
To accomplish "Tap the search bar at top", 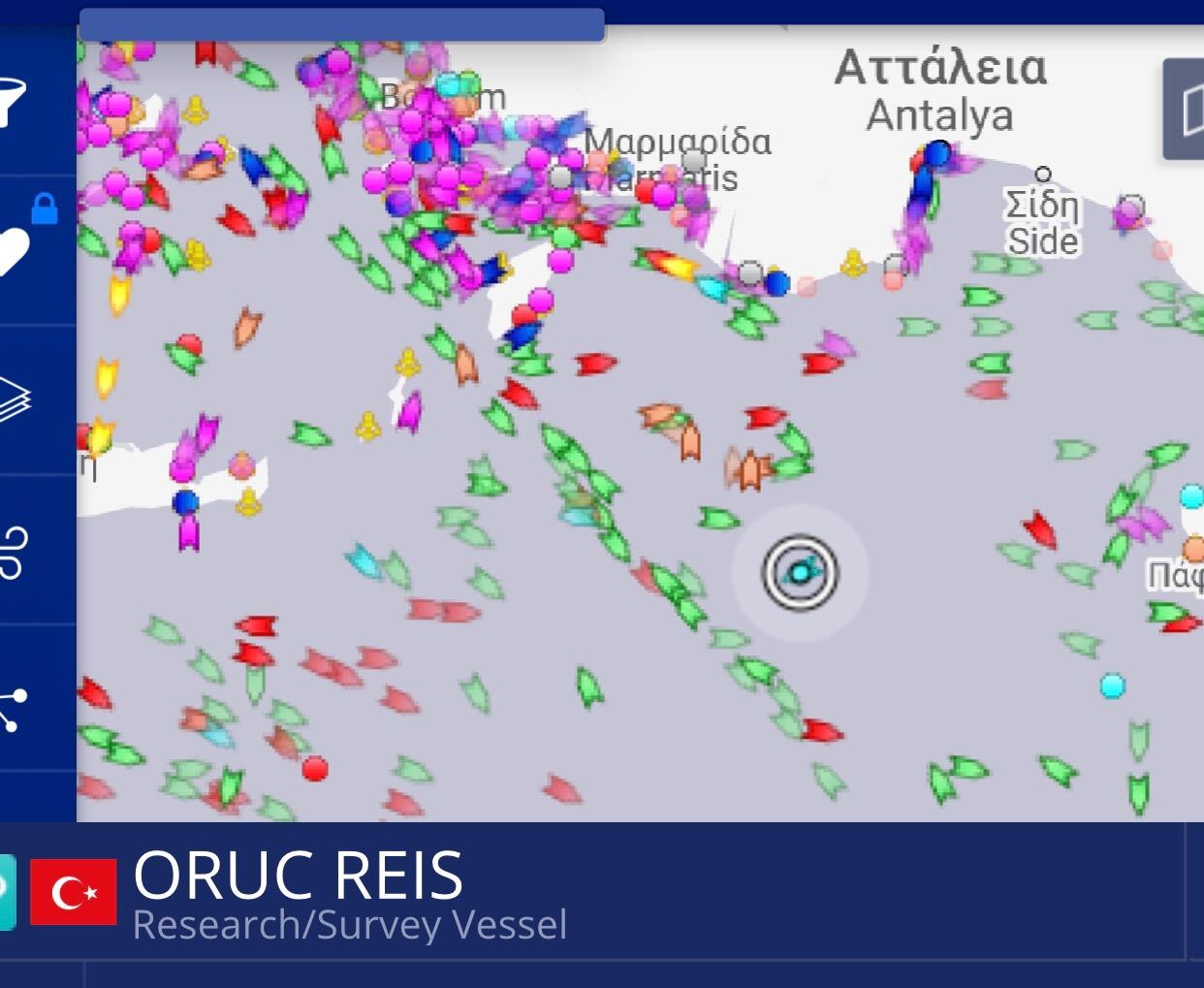I will click(341, 25).
